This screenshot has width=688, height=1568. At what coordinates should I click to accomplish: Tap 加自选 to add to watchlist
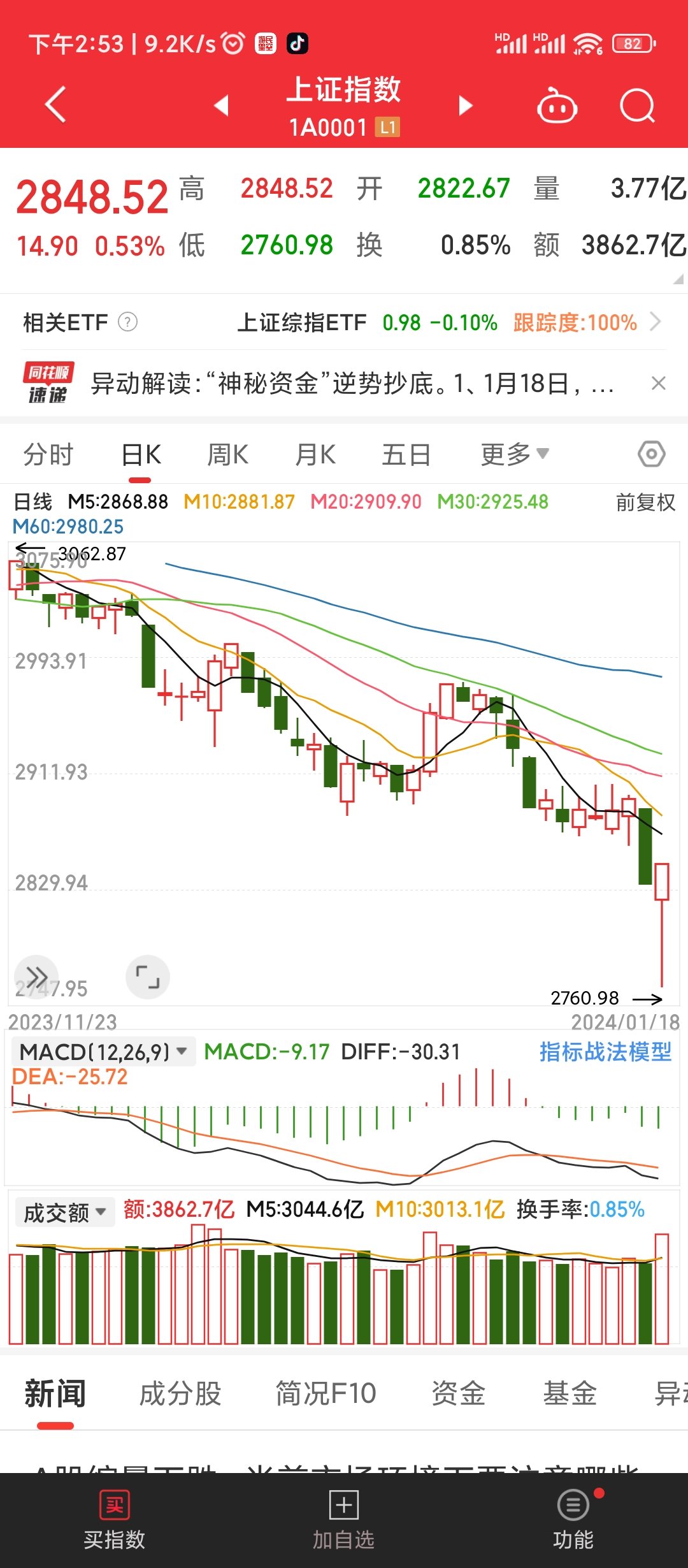[x=343, y=1520]
